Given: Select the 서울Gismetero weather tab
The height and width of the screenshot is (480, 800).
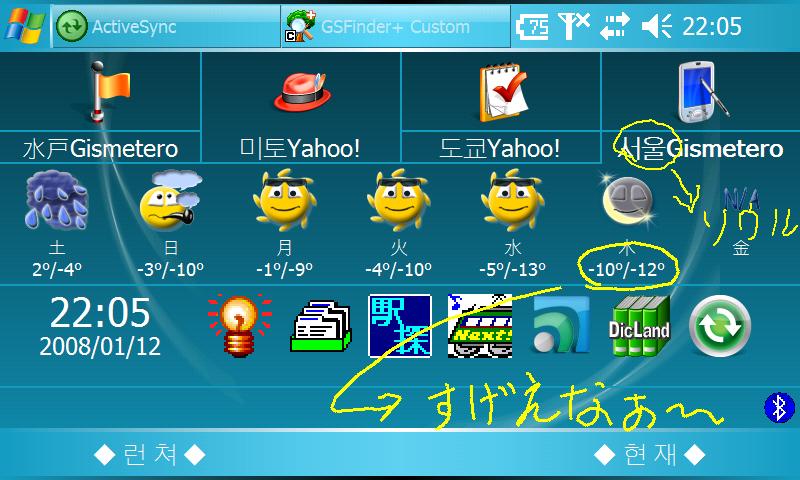Looking at the screenshot, I should pyautogui.click(x=700, y=108).
